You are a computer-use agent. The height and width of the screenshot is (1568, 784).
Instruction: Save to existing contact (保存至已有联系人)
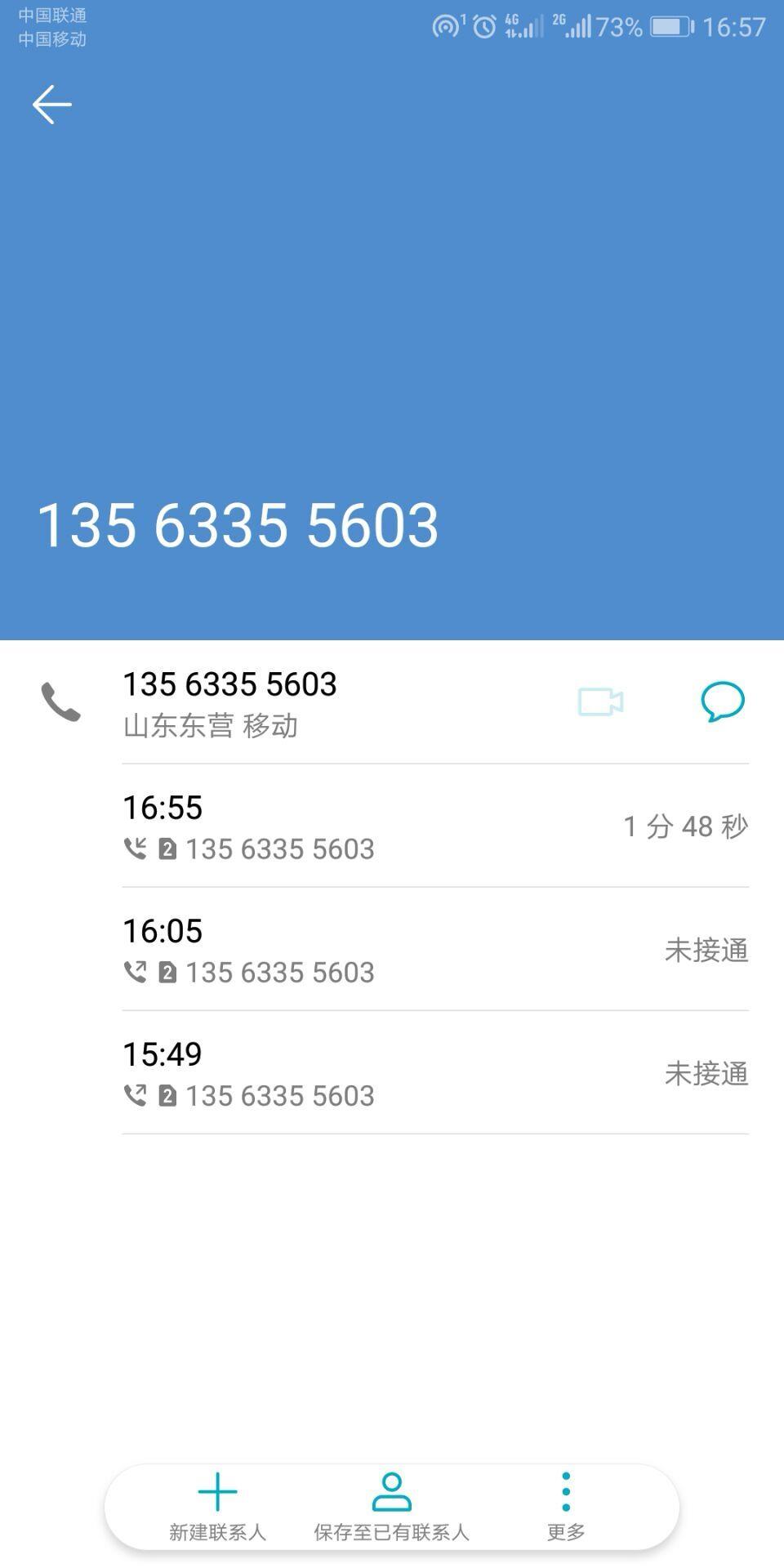(392, 1508)
